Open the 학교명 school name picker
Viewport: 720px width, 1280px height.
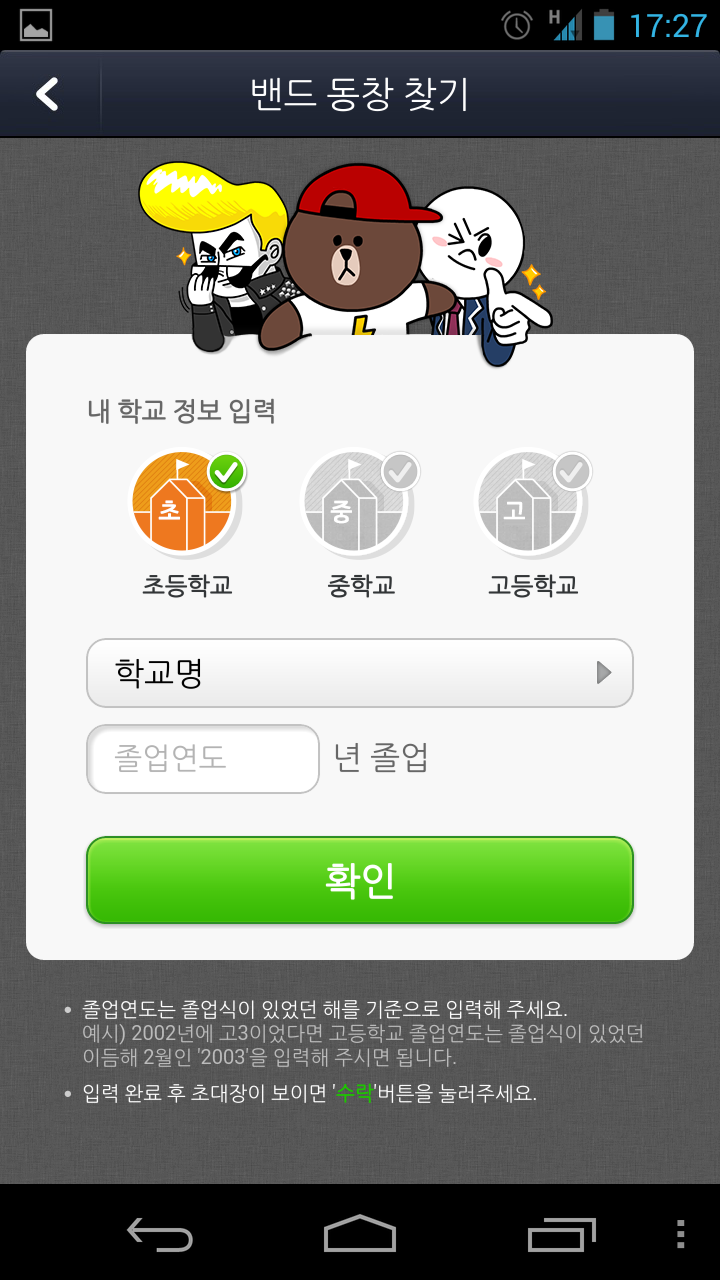(360, 673)
